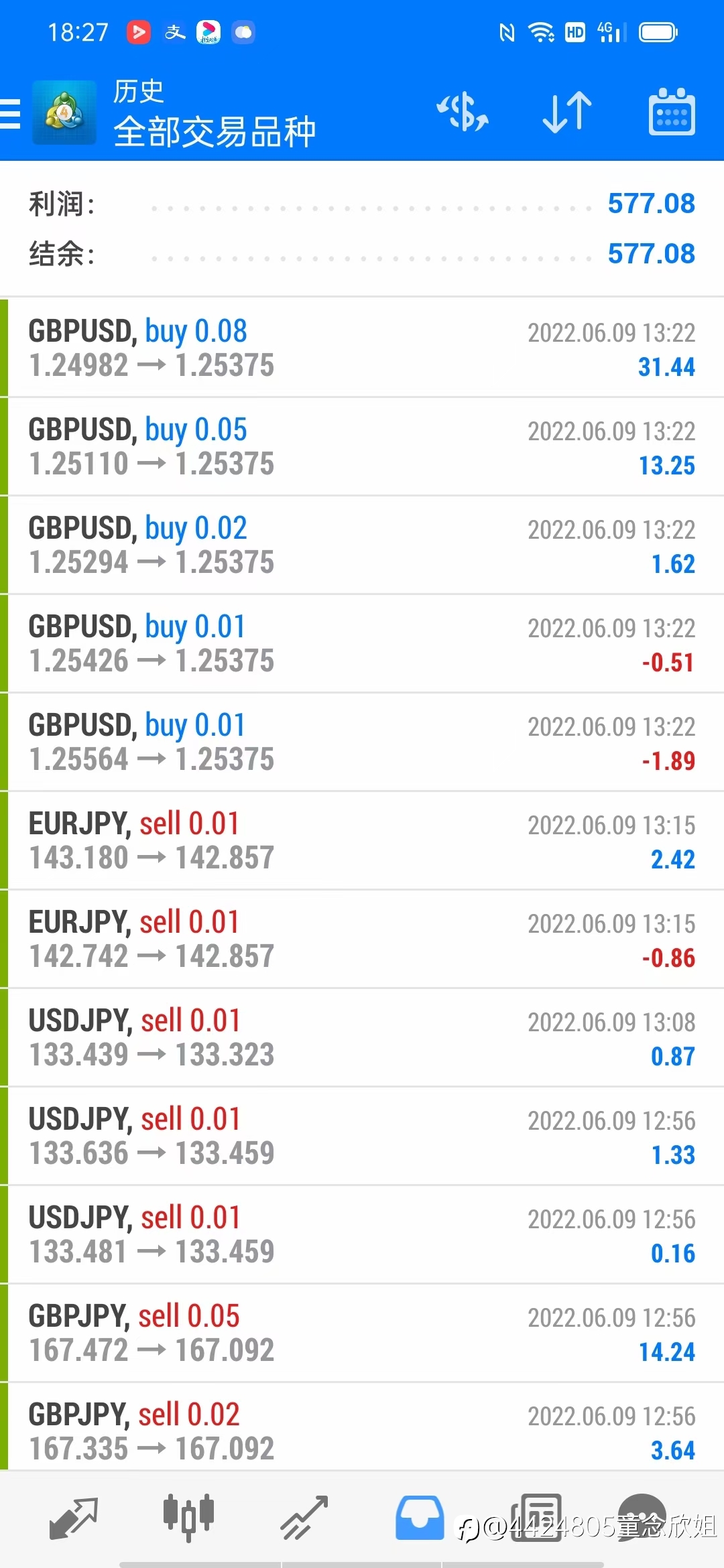The width and height of the screenshot is (724, 1568).
Task: Open the currency symbol filter icon
Action: (463, 111)
